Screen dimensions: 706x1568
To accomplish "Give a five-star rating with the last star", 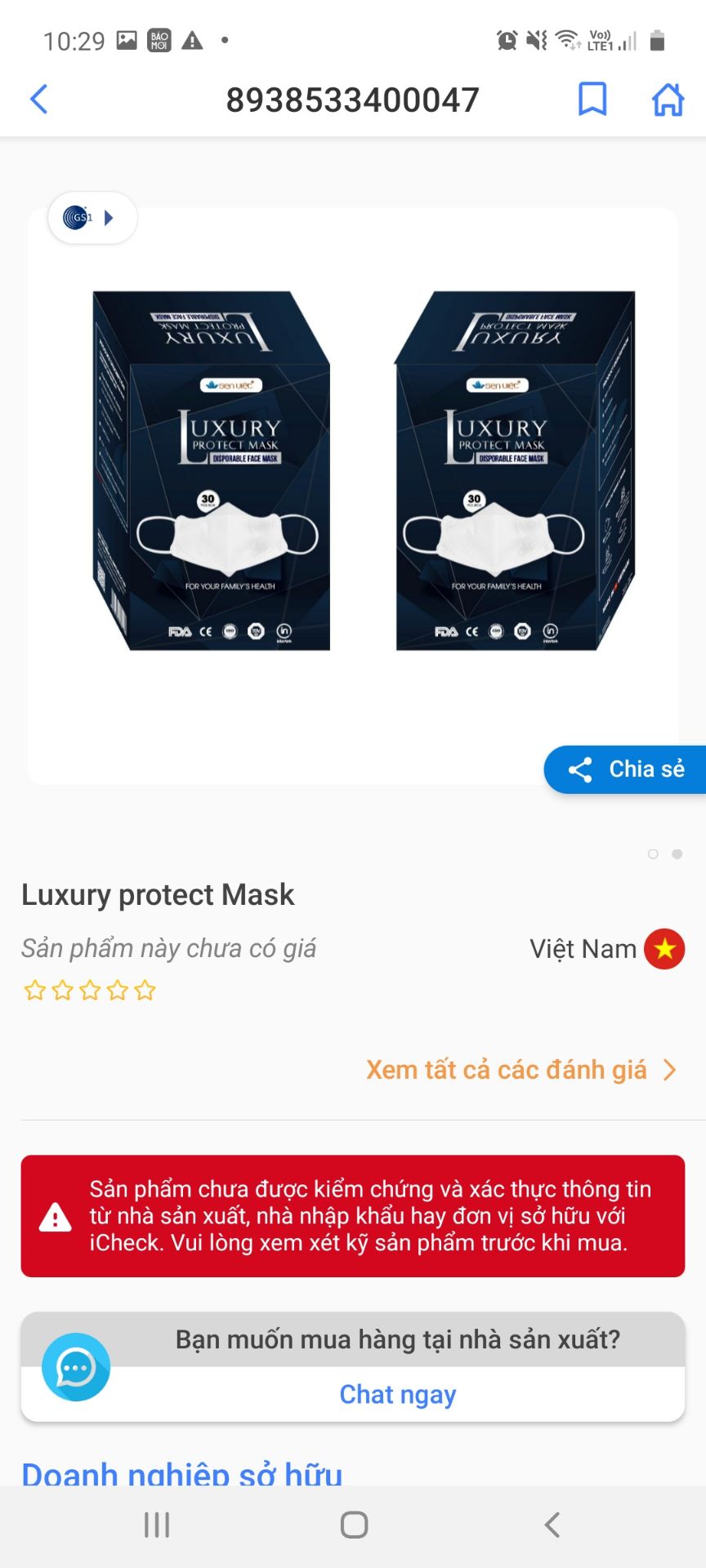I will click(x=144, y=989).
